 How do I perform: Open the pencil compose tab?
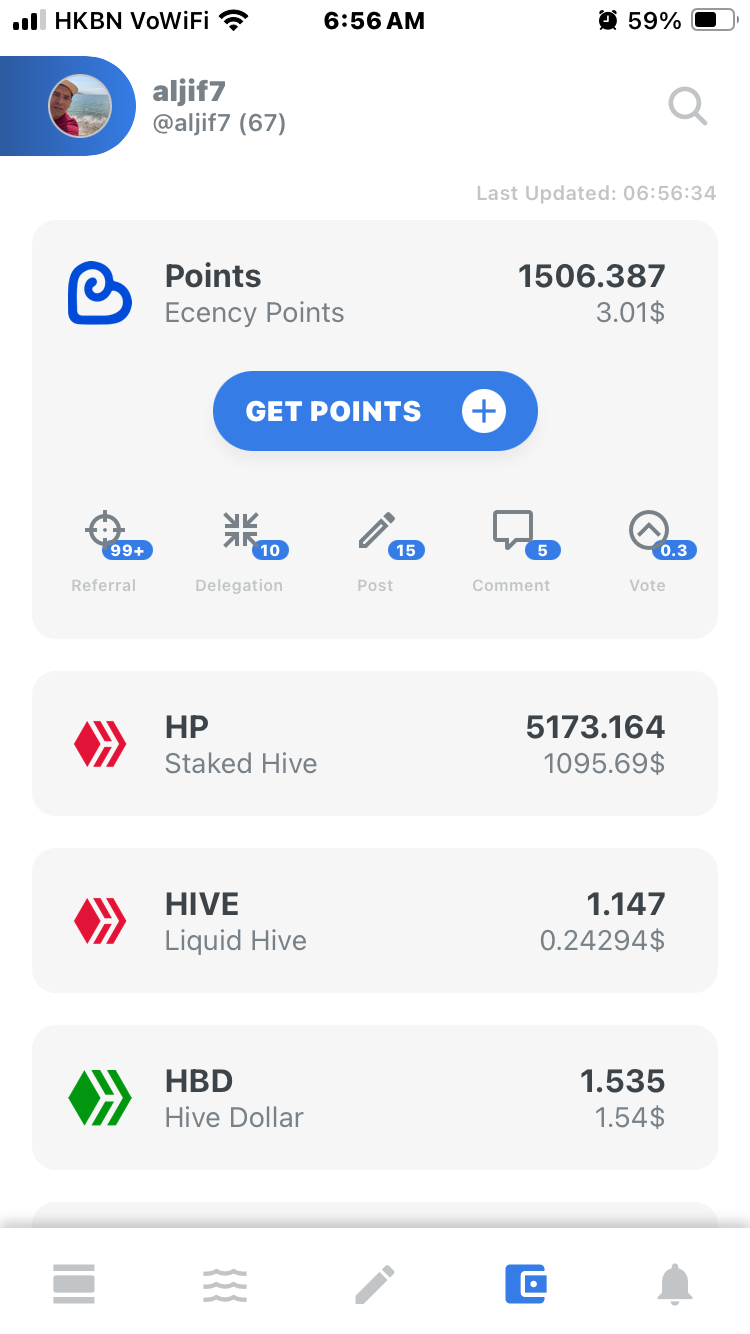pyautogui.click(x=375, y=1284)
